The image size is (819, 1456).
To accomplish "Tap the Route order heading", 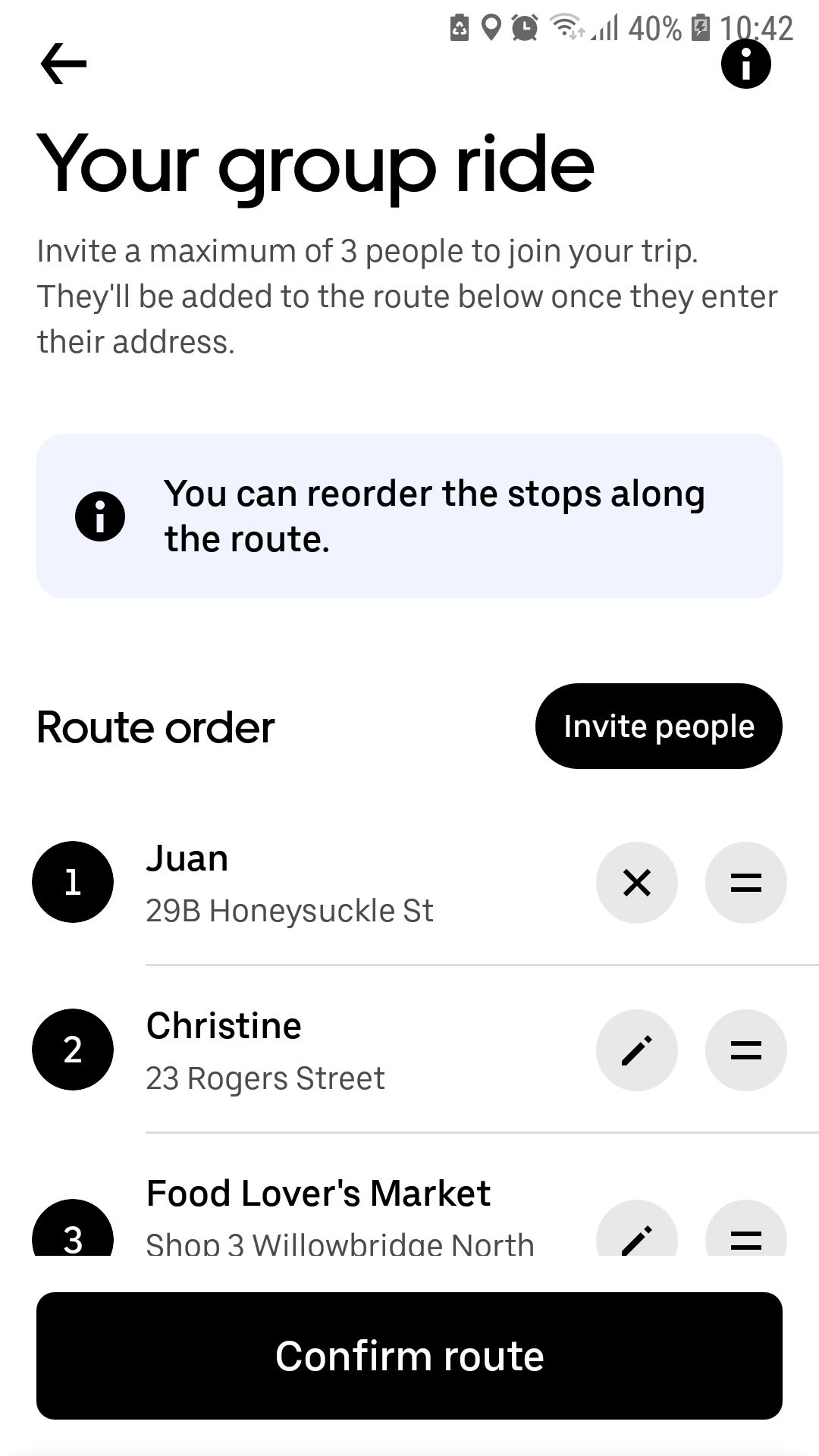I will 155,726.
